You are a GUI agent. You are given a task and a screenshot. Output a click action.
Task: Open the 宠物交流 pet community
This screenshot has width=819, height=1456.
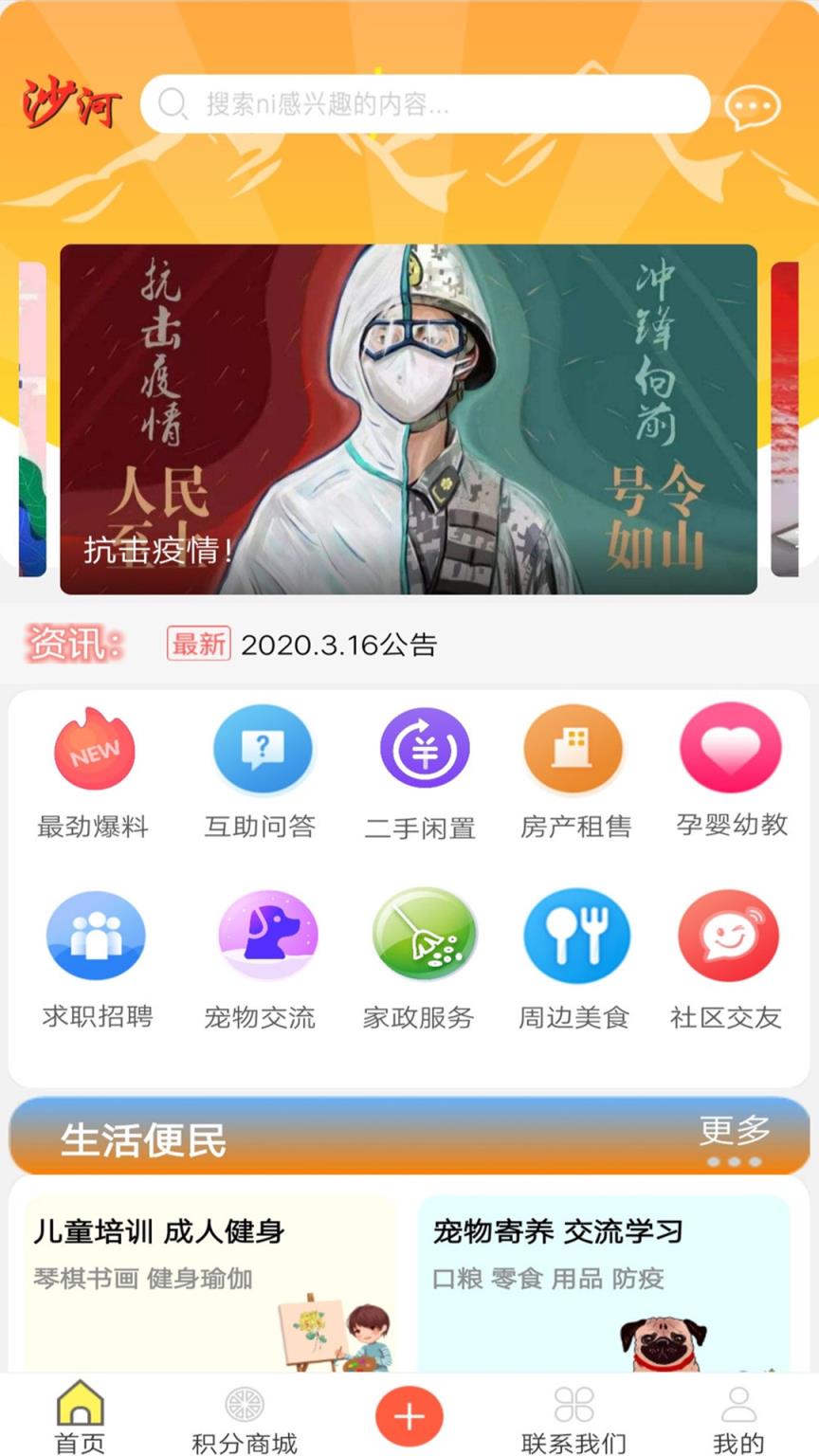pyautogui.click(x=260, y=957)
